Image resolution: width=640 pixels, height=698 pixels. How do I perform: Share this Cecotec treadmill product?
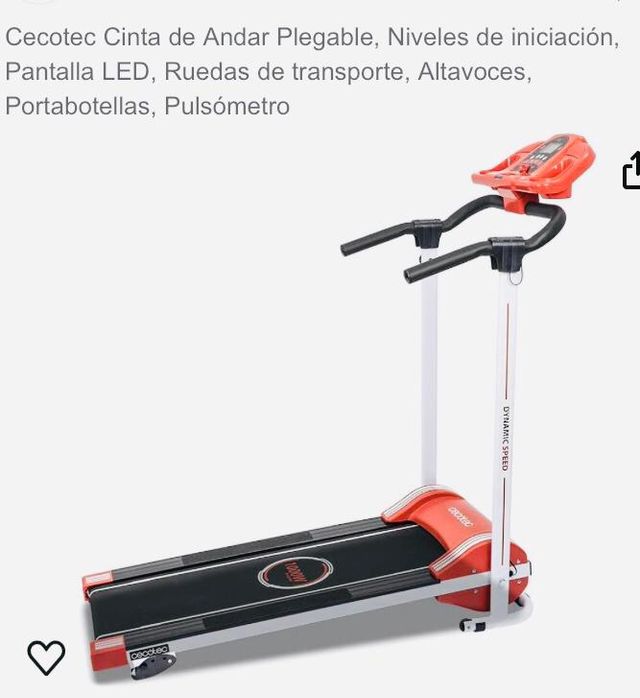[631, 171]
